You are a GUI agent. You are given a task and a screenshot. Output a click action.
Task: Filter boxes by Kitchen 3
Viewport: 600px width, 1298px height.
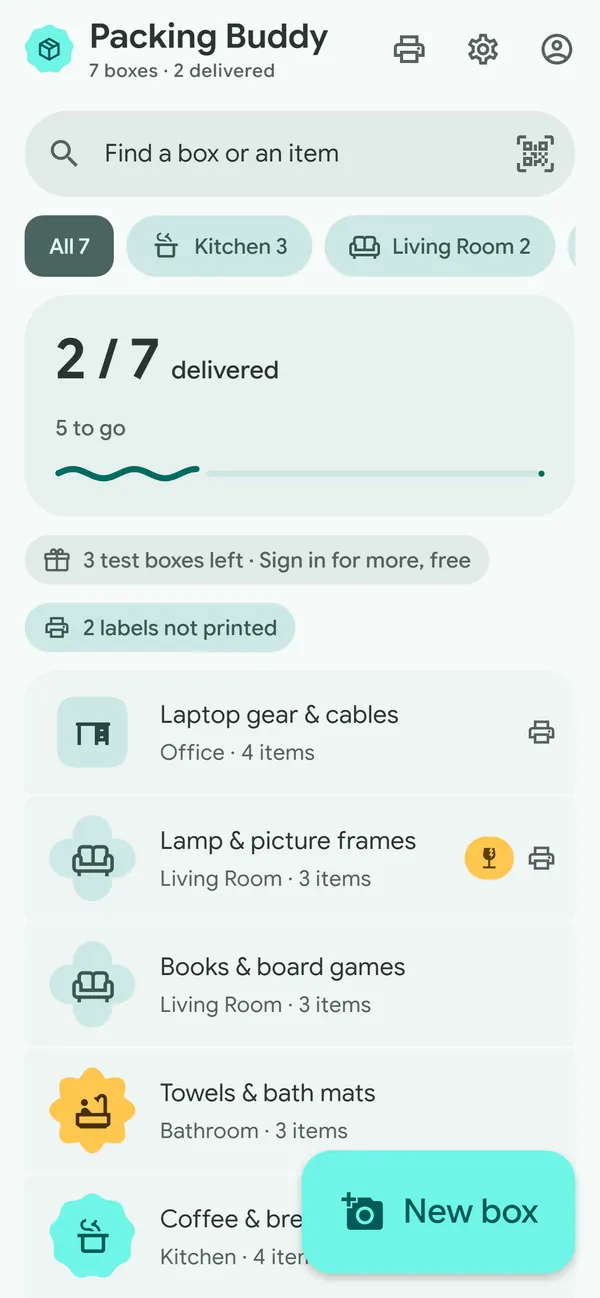click(x=219, y=246)
